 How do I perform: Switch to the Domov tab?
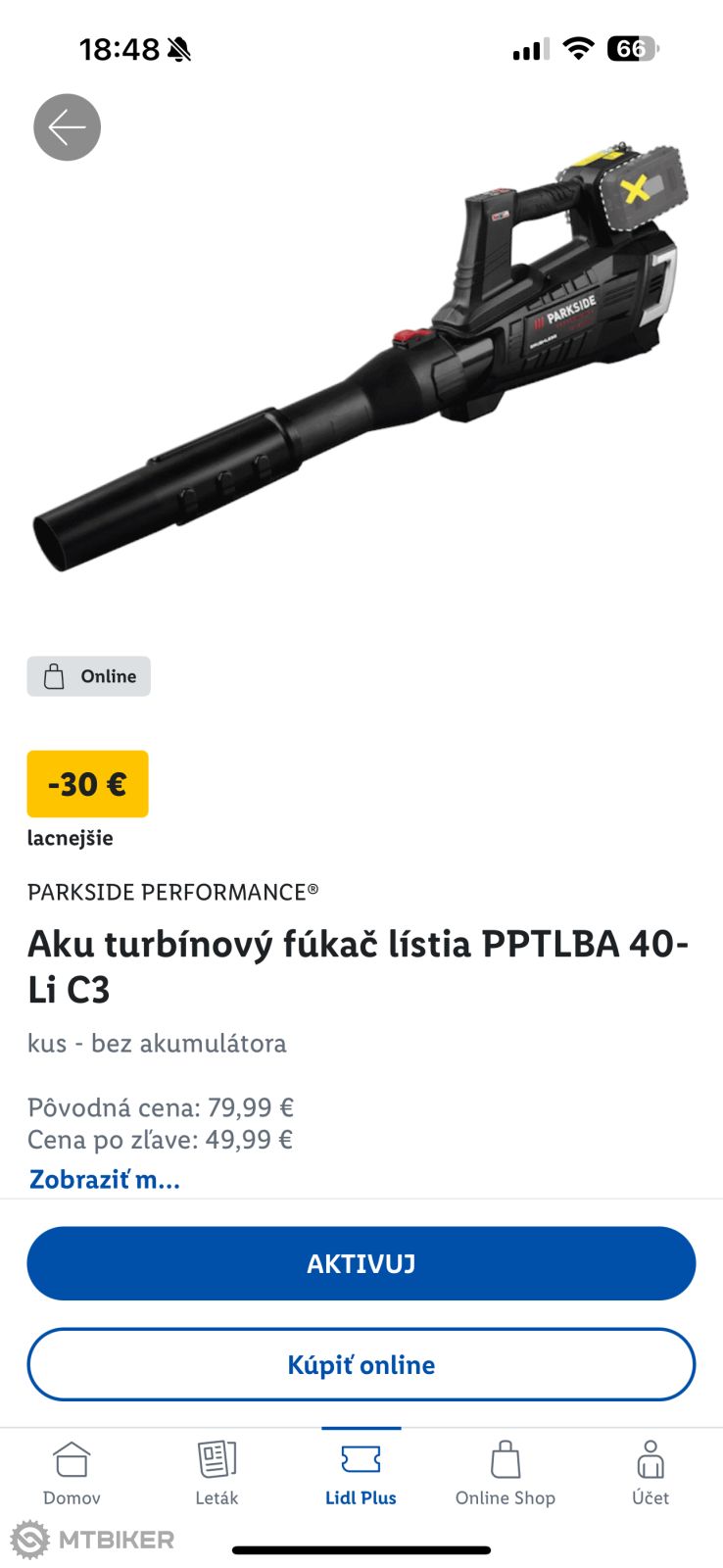tap(72, 1472)
